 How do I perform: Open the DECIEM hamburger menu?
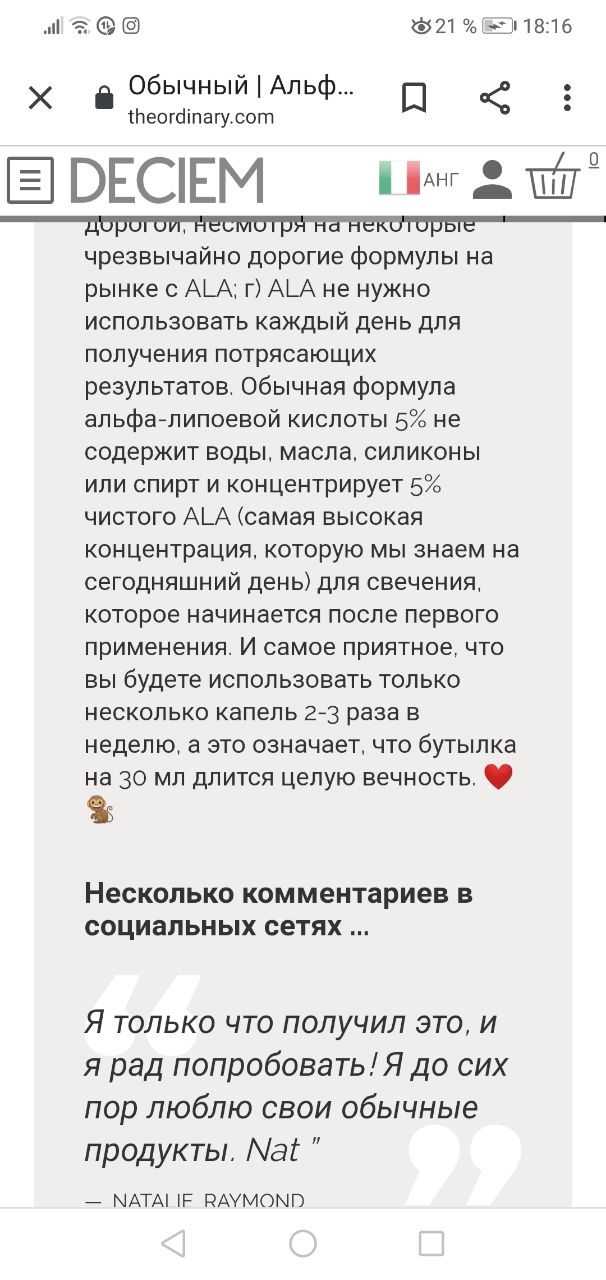tap(31, 181)
